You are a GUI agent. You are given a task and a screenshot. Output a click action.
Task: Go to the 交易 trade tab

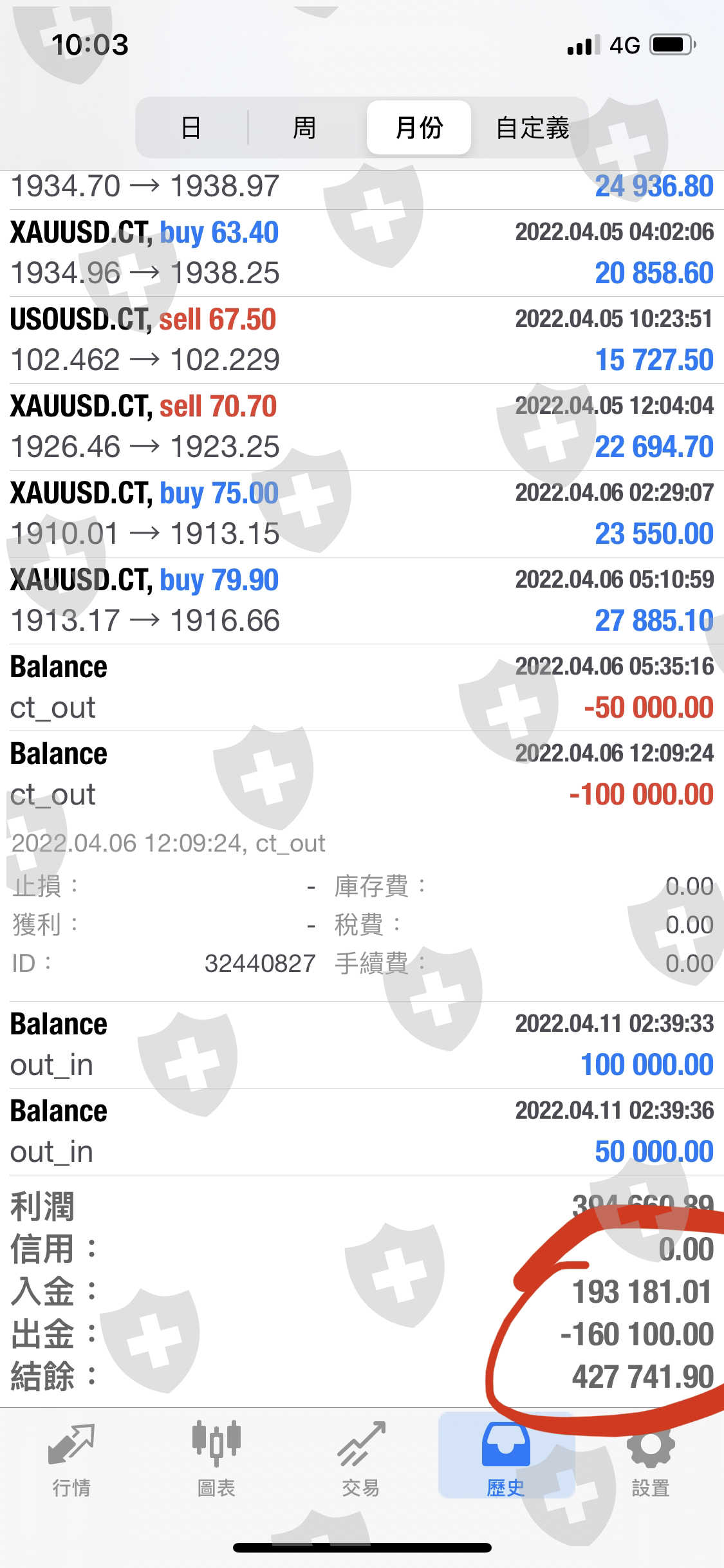361,1459
